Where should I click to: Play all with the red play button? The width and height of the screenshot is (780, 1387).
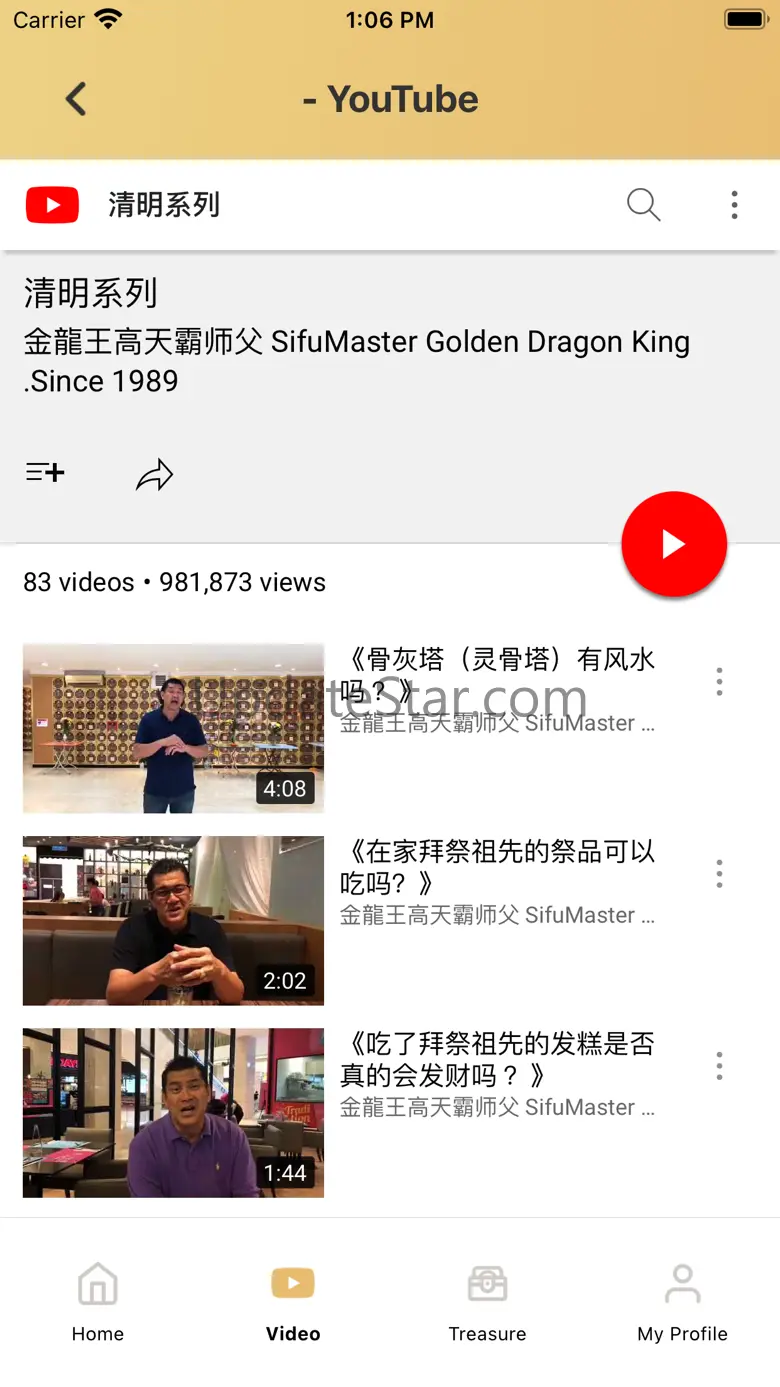coord(674,544)
